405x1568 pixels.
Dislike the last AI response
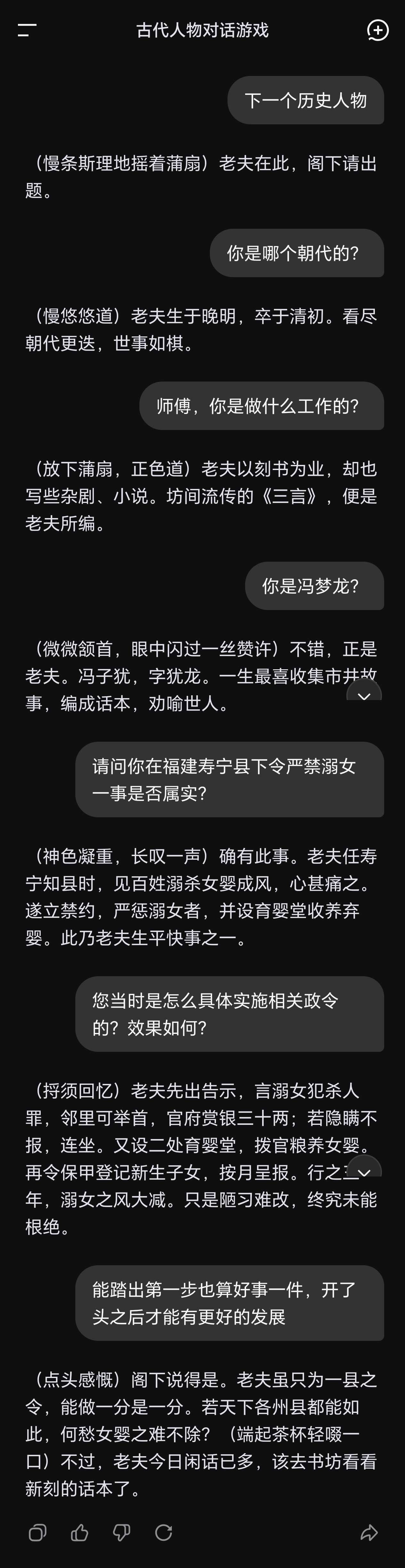(122, 1532)
